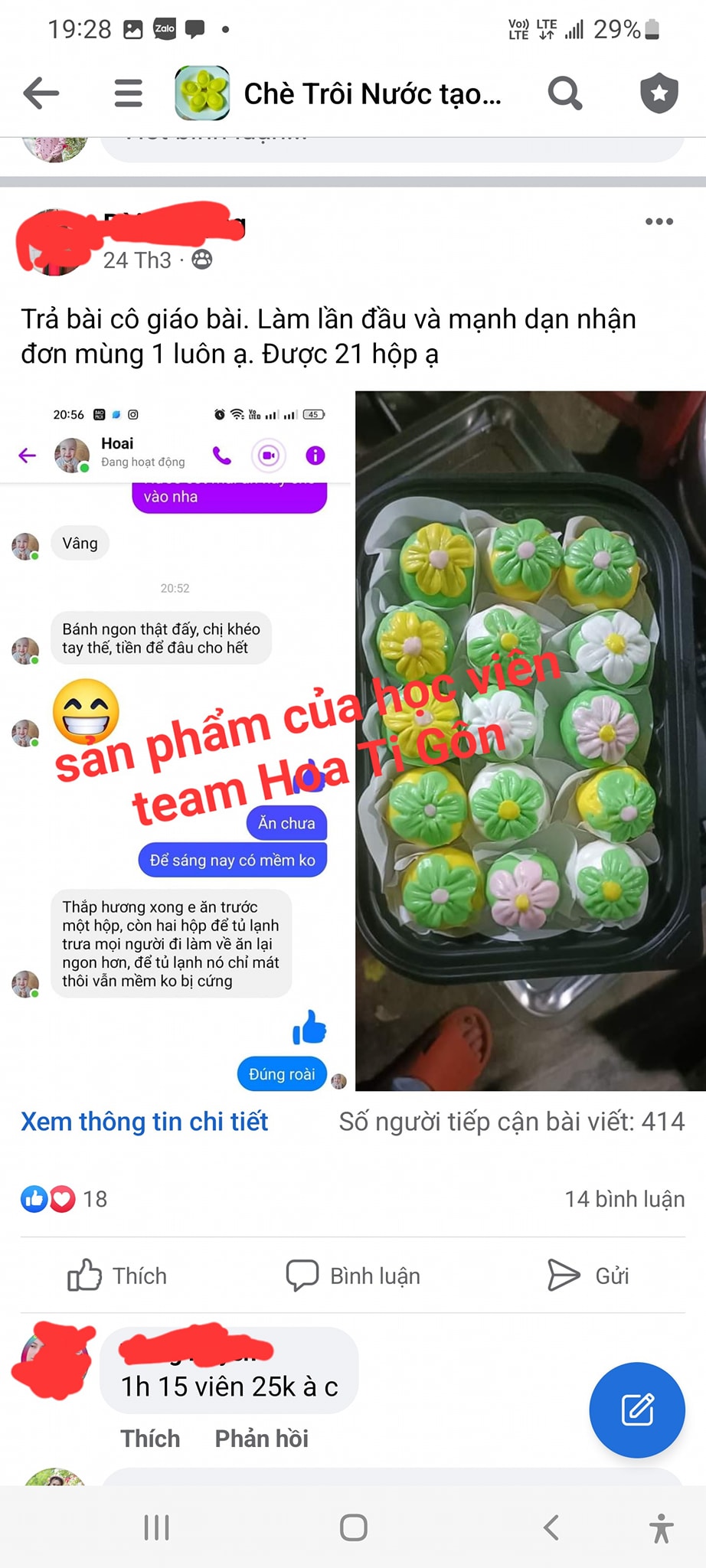706x1568 pixels.
Task: Go to the home screen
Action: 353,1527
